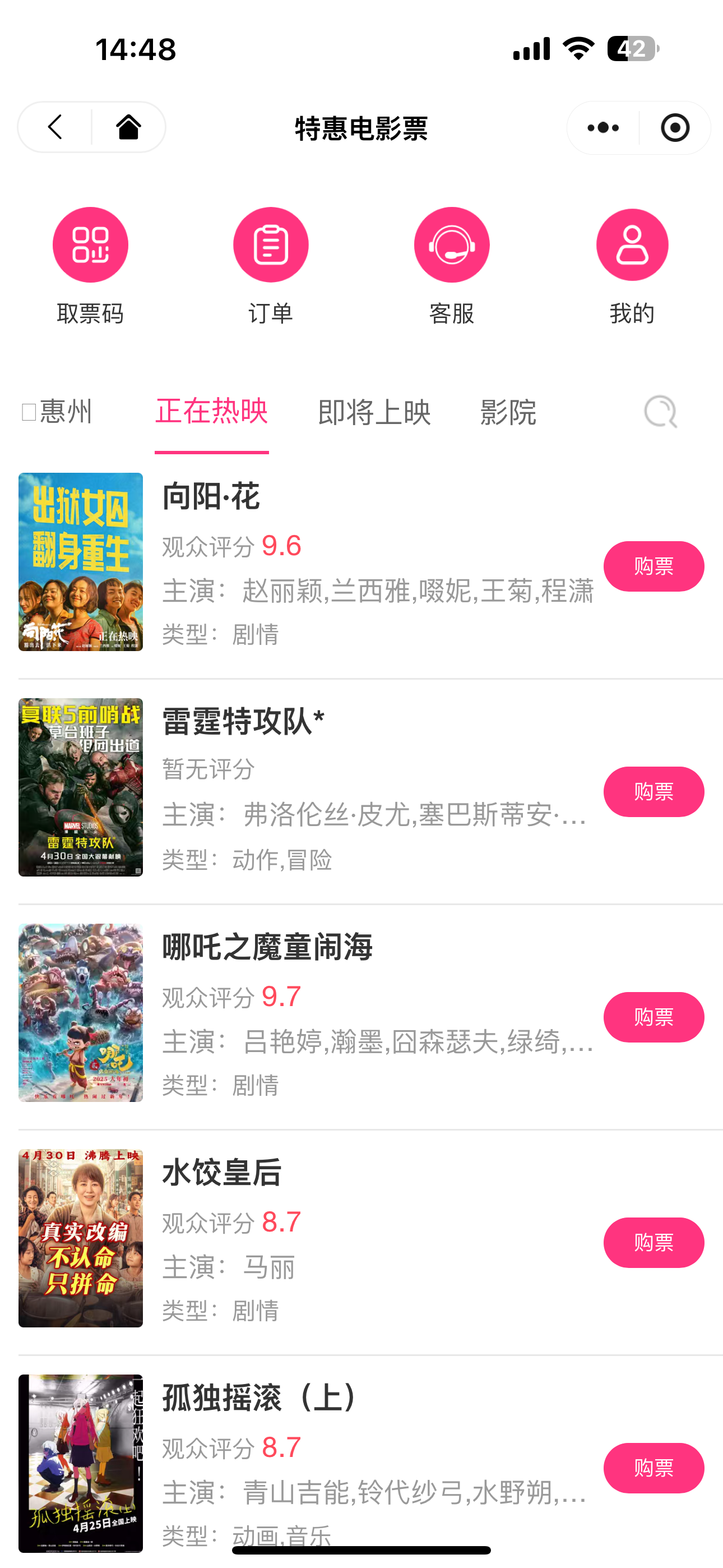Go back with the back arrow

point(54,127)
